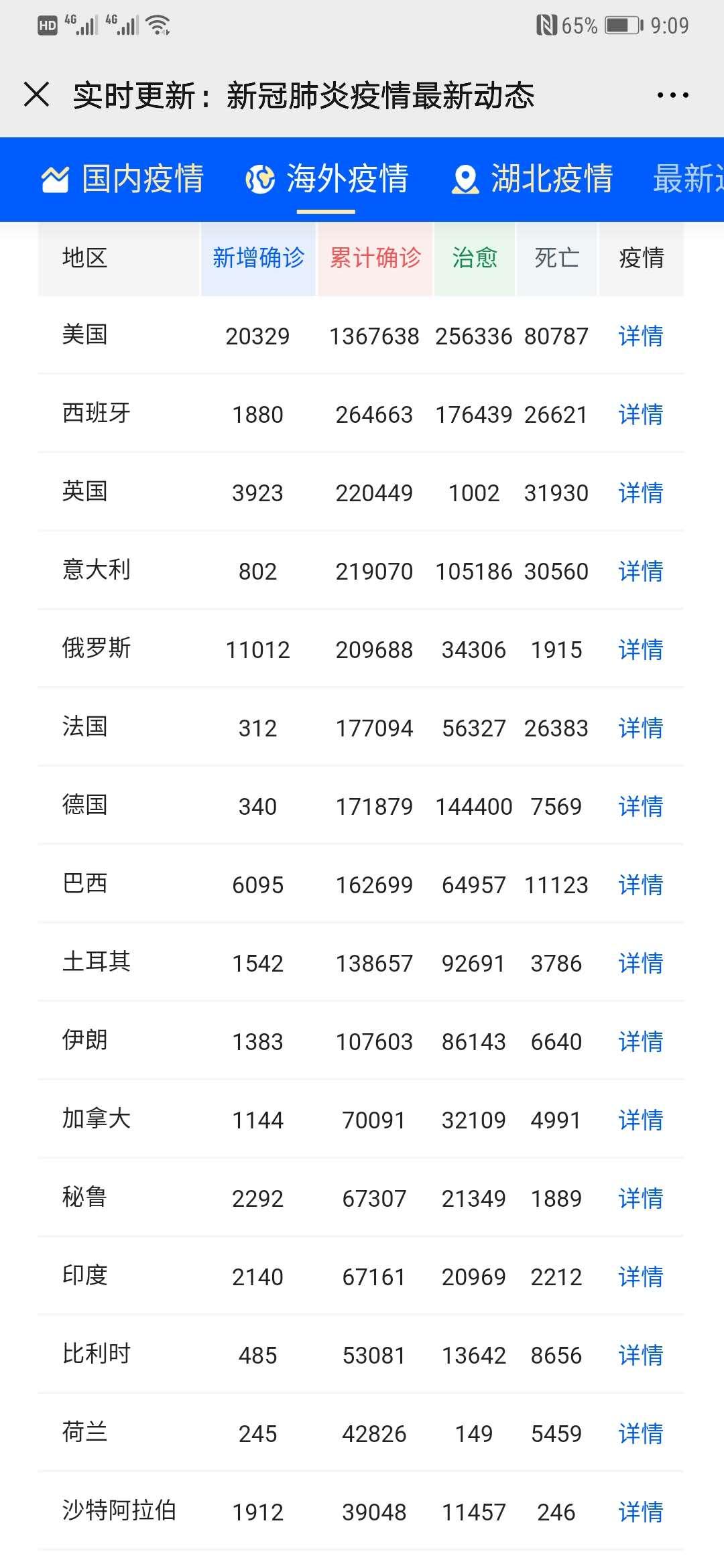This screenshot has width=724, height=1568.
Task: Open 详情 for 沙特阿拉伯
Action: 640,1512
